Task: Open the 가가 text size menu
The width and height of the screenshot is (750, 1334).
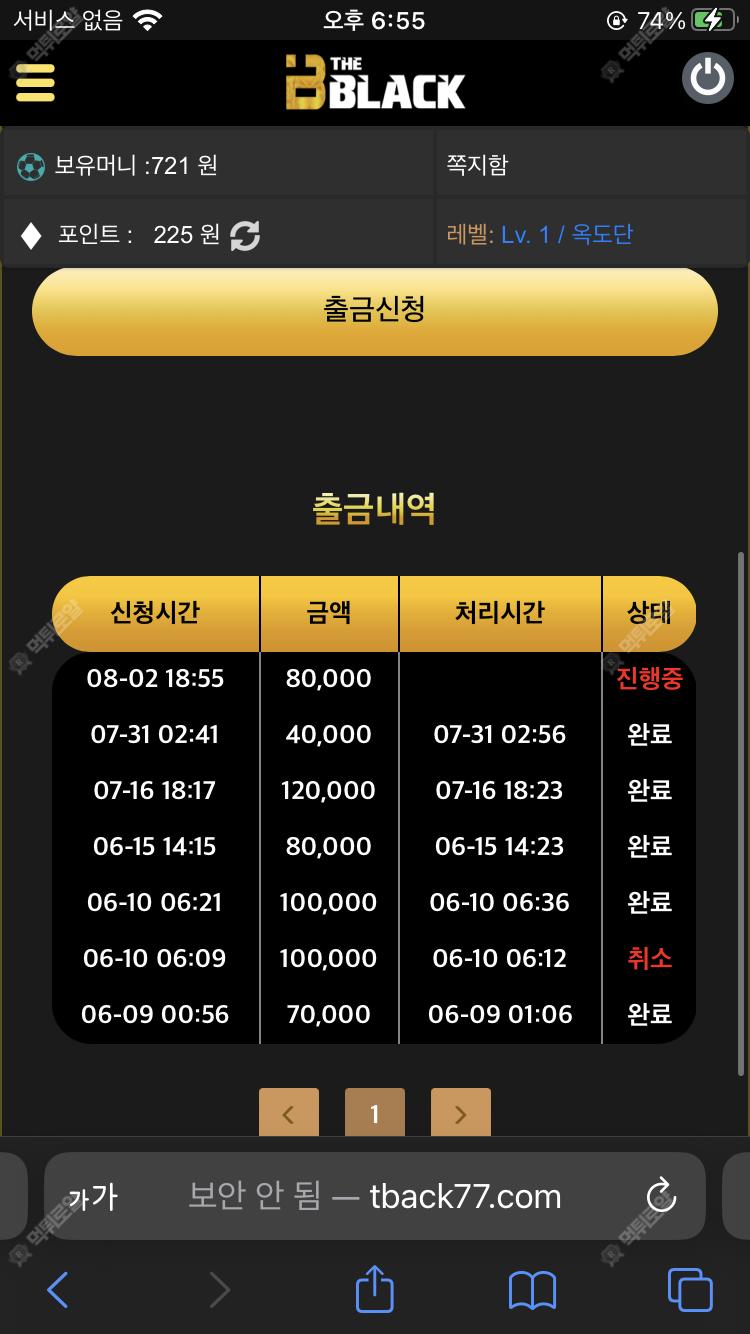Action: 92,1196
